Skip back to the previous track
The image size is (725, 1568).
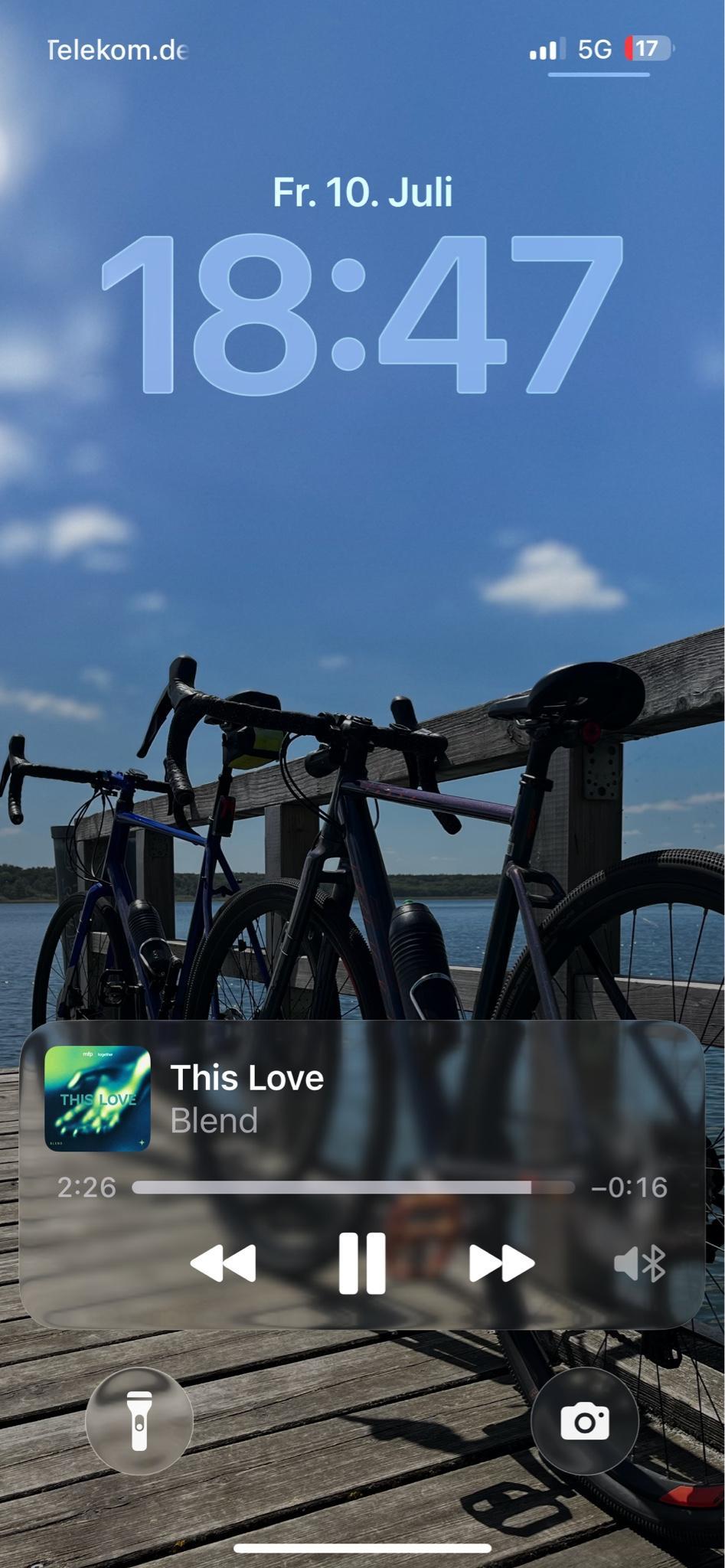point(223,1263)
